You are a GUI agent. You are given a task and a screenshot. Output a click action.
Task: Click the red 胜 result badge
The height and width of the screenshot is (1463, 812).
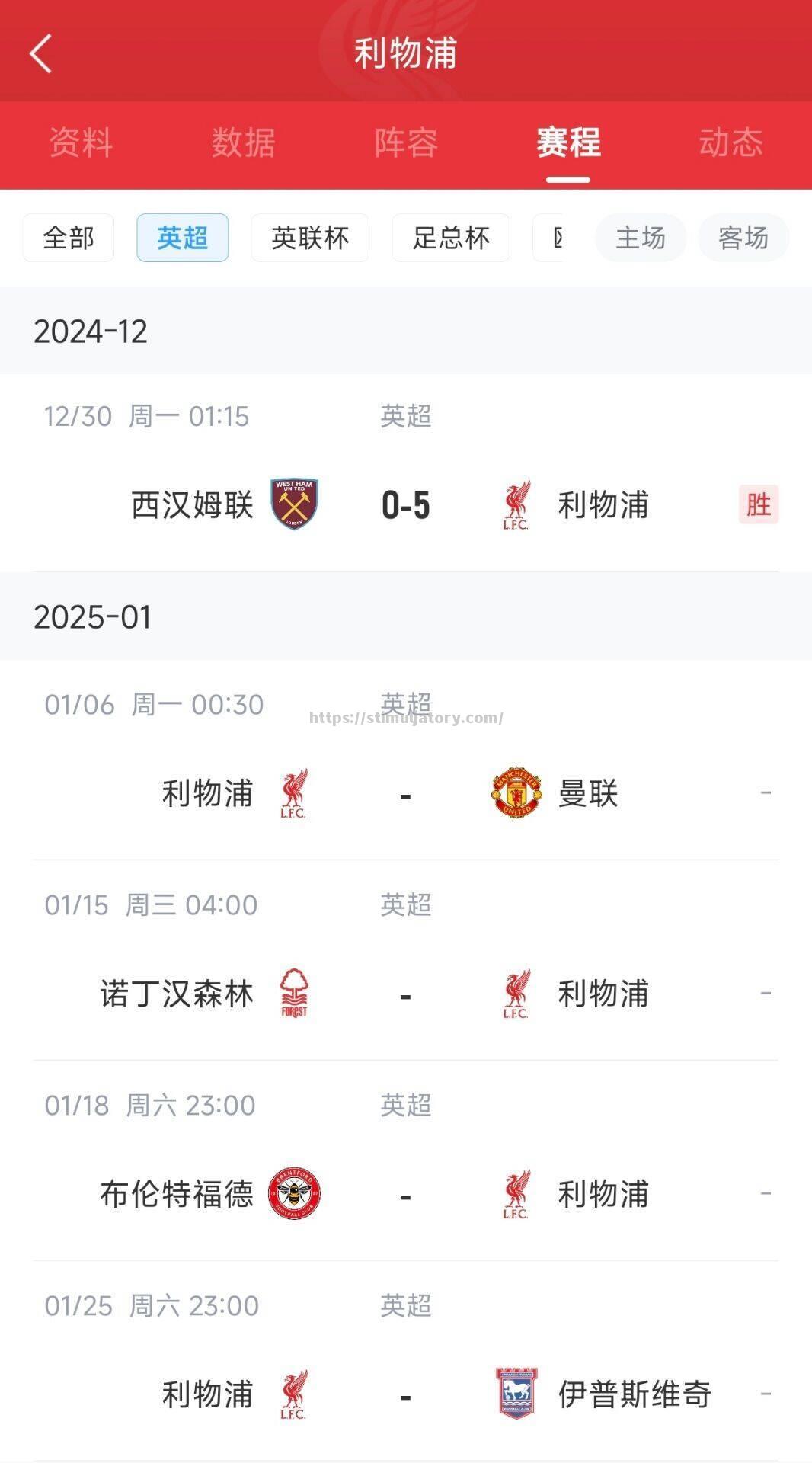tap(758, 505)
